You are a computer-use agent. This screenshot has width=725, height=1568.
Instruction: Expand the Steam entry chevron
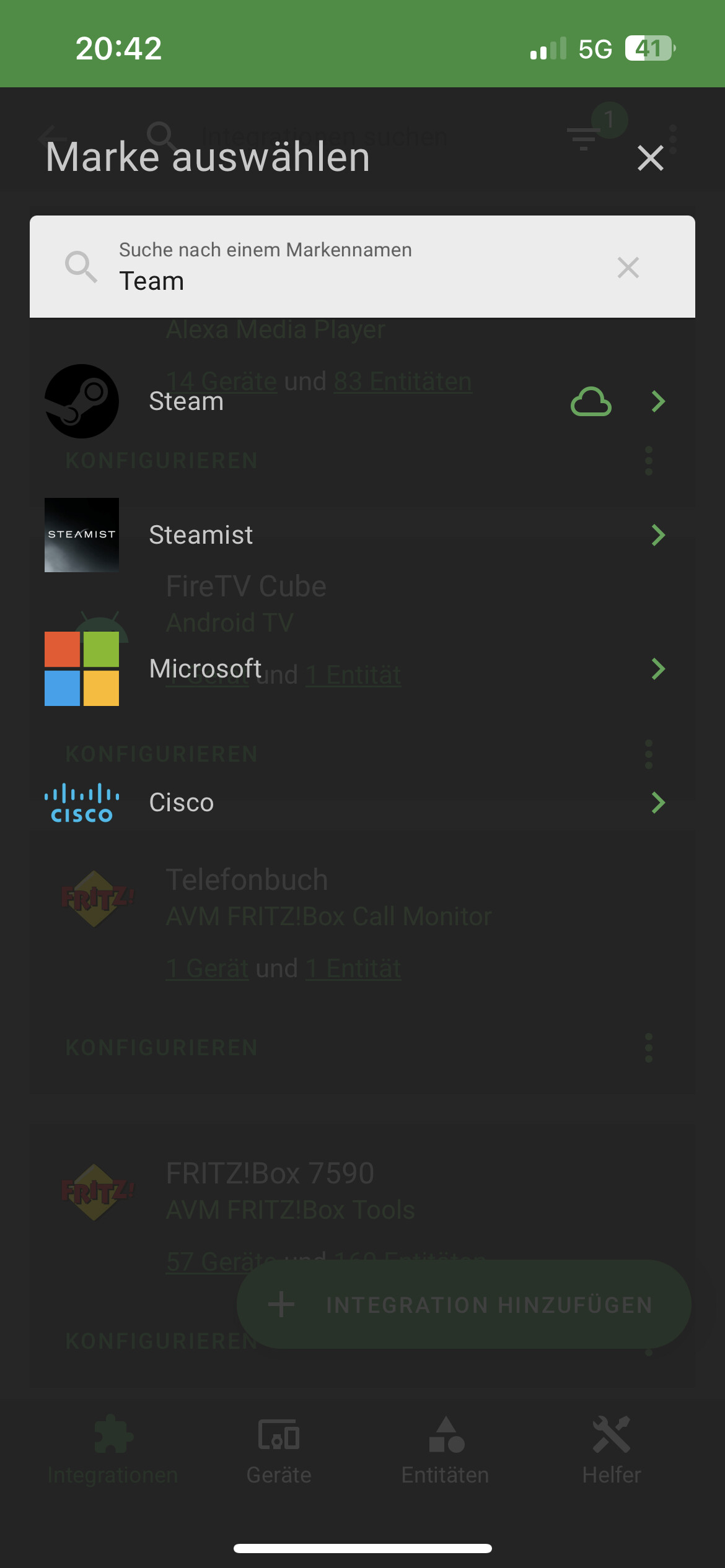[658, 402]
